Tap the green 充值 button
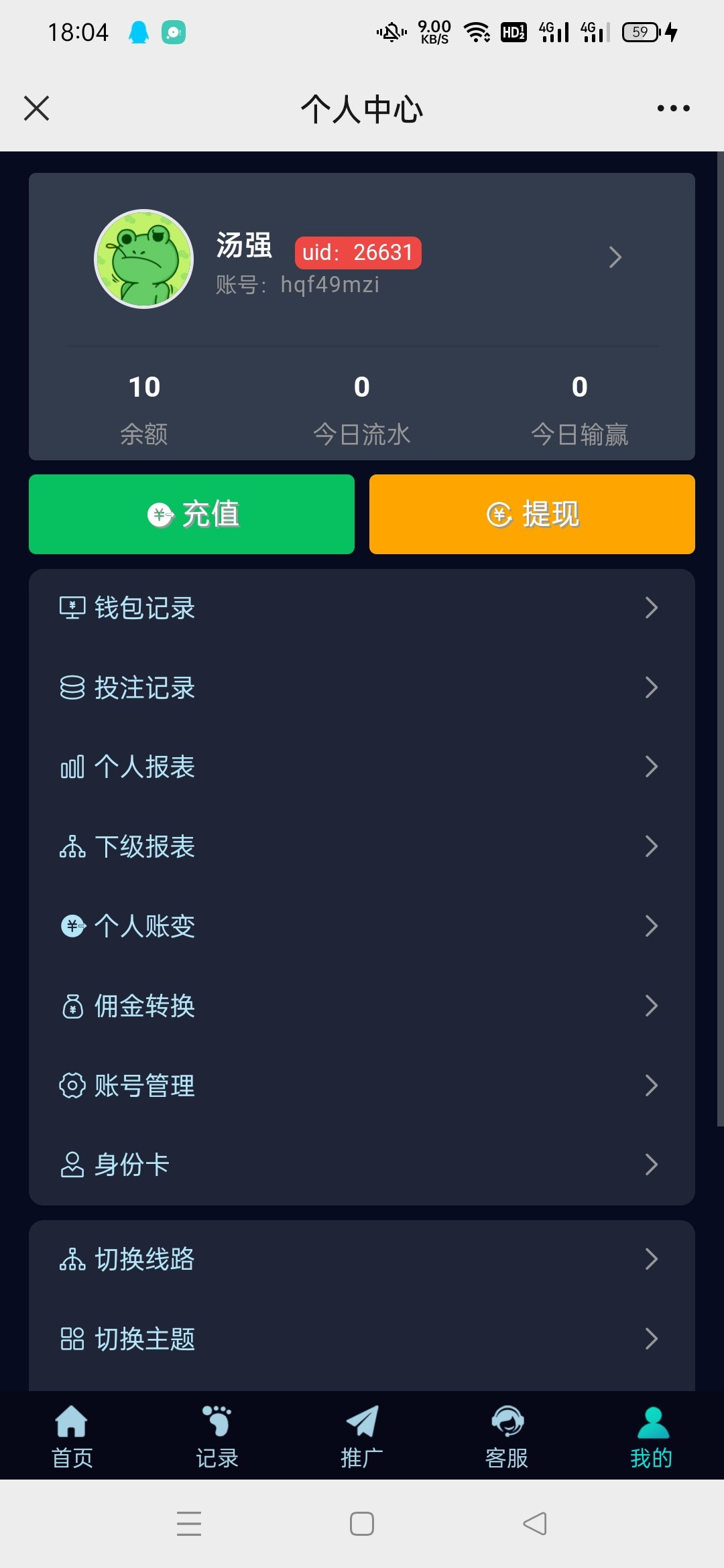The width and height of the screenshot is (724, 1568). [x=192, y=515]
